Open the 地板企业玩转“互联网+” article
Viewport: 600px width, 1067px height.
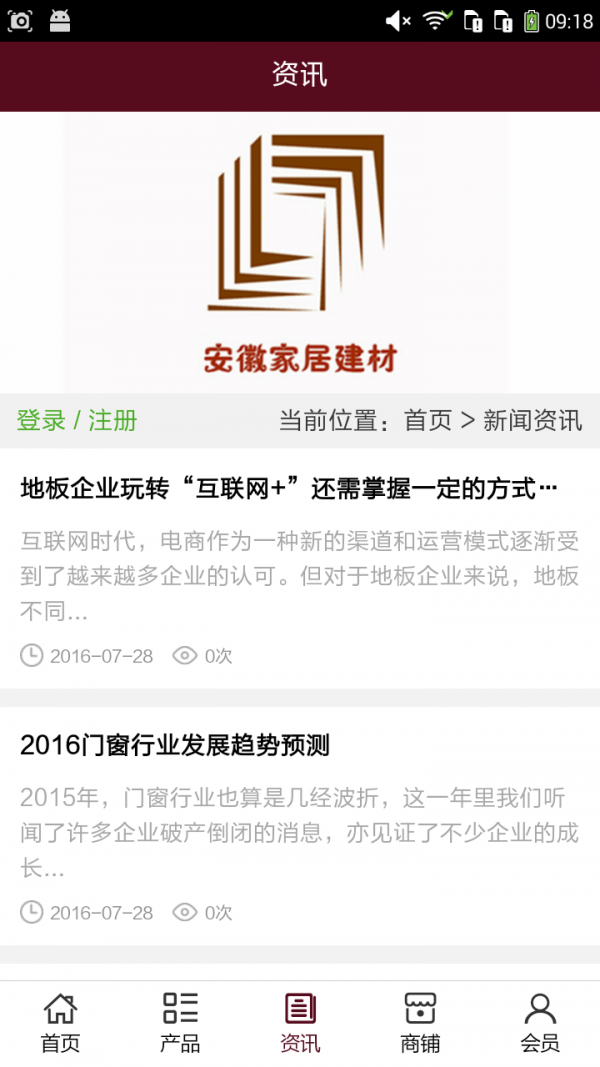pyautogui.click(x=289, y=490)
